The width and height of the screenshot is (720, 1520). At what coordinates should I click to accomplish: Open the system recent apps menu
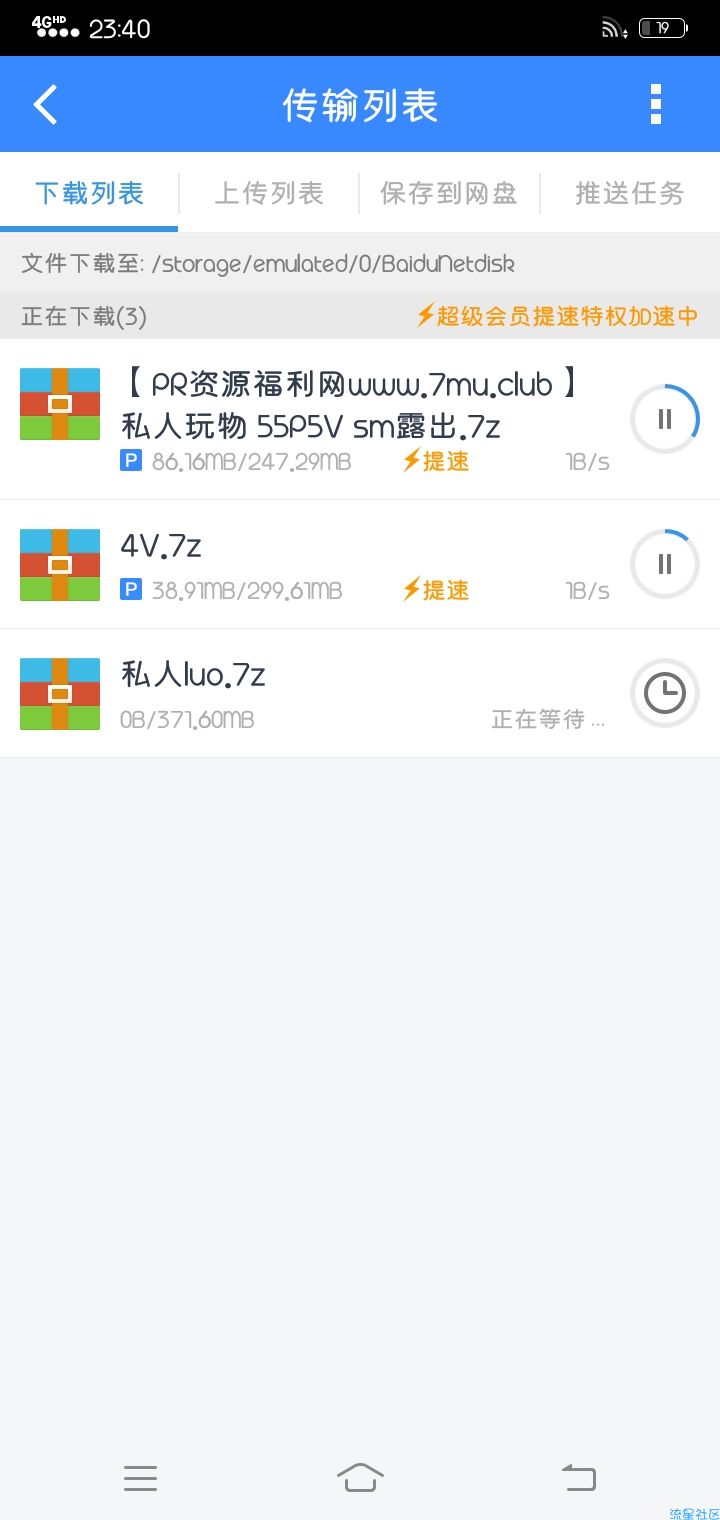point(140,1478)
